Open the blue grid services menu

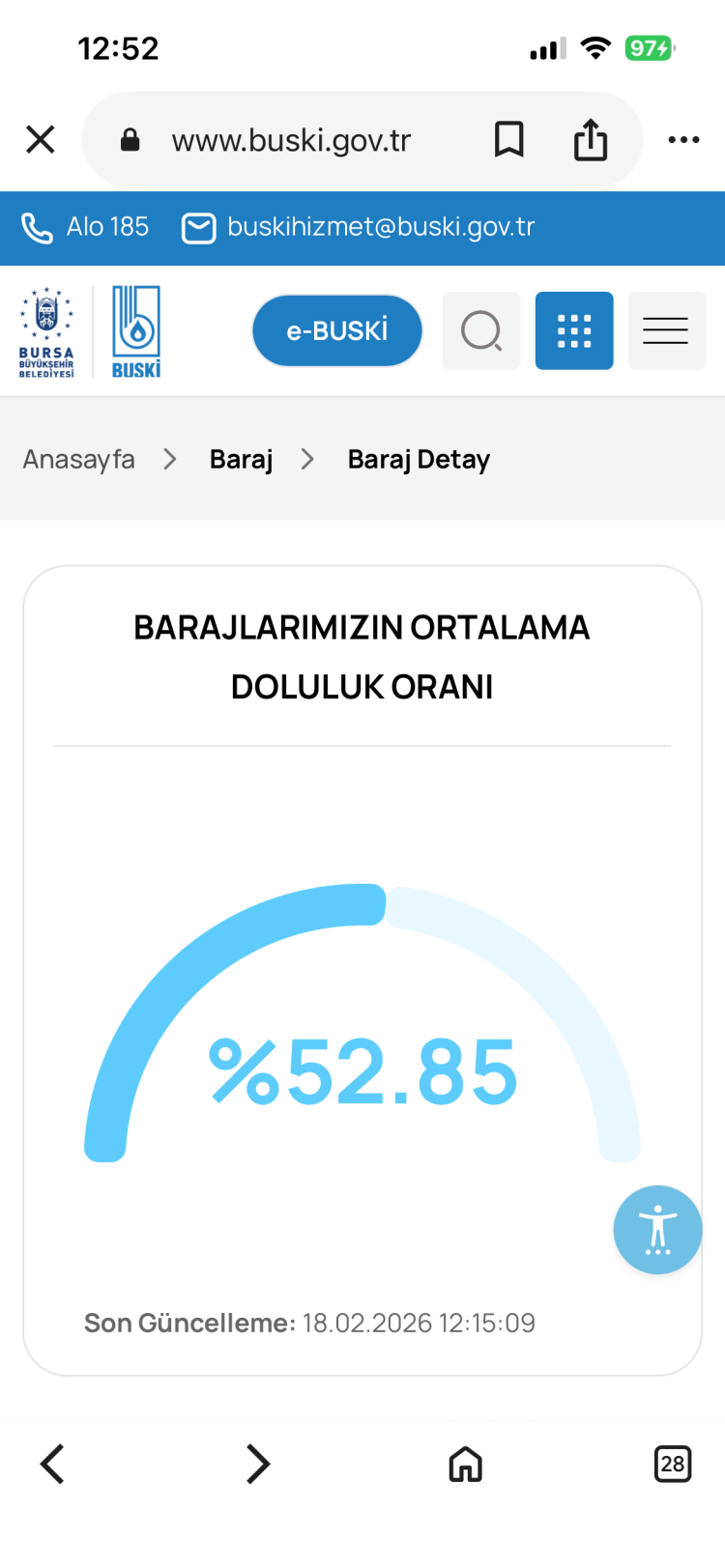[x=574, y=331]
